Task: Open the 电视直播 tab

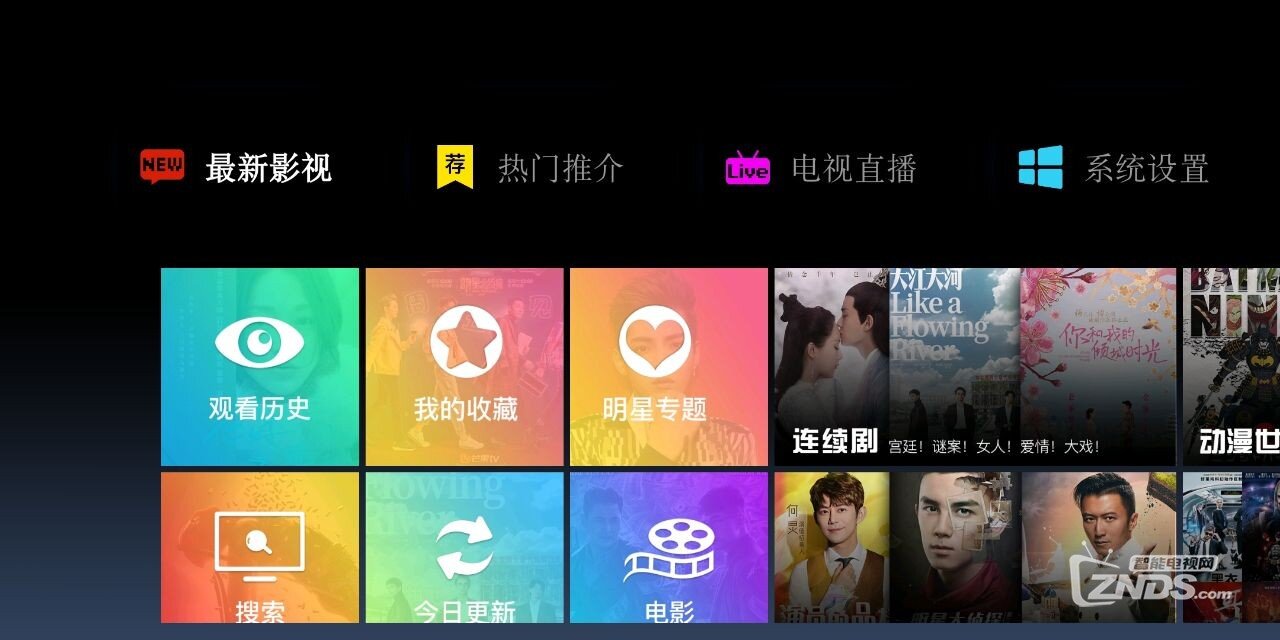Action: point(822,168)
